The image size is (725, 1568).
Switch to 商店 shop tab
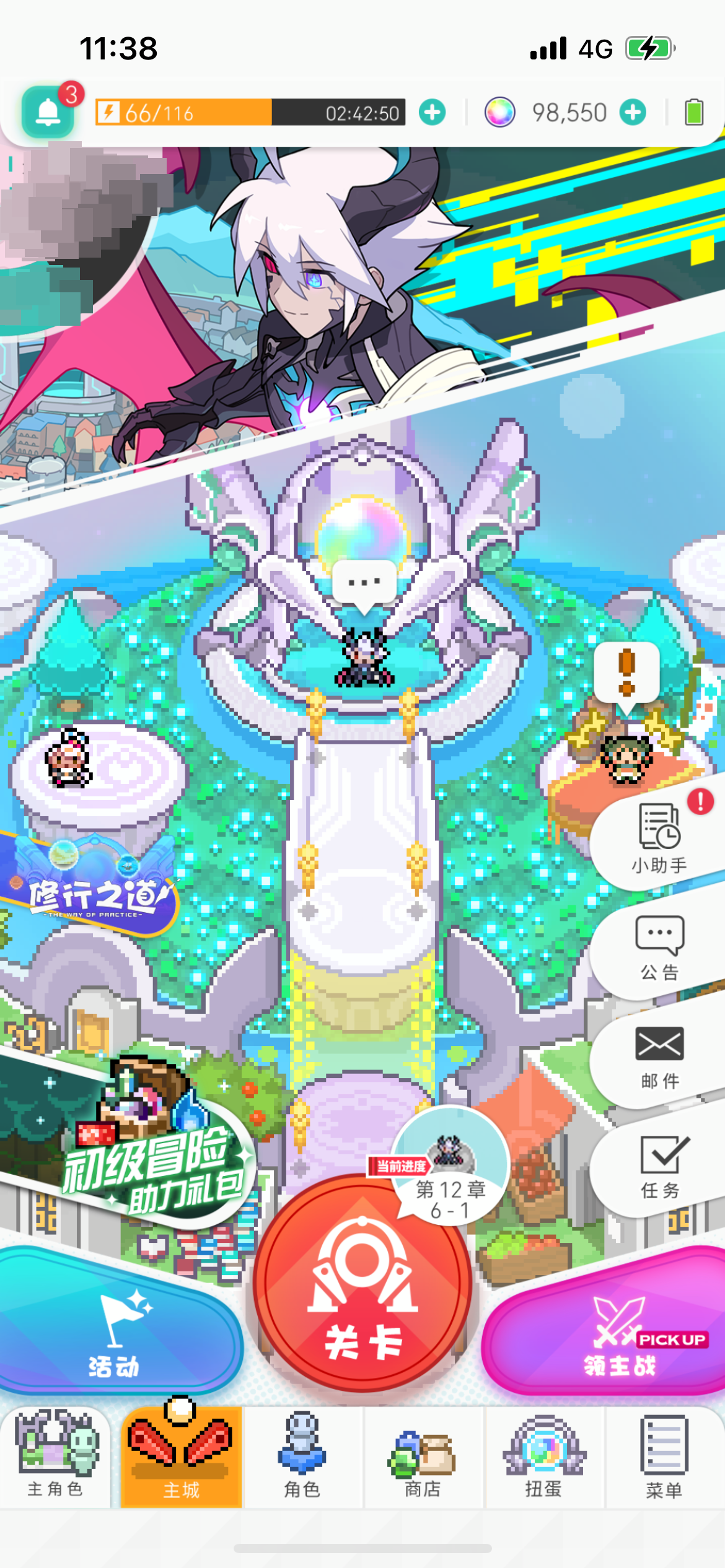[x=423, y=1457]
